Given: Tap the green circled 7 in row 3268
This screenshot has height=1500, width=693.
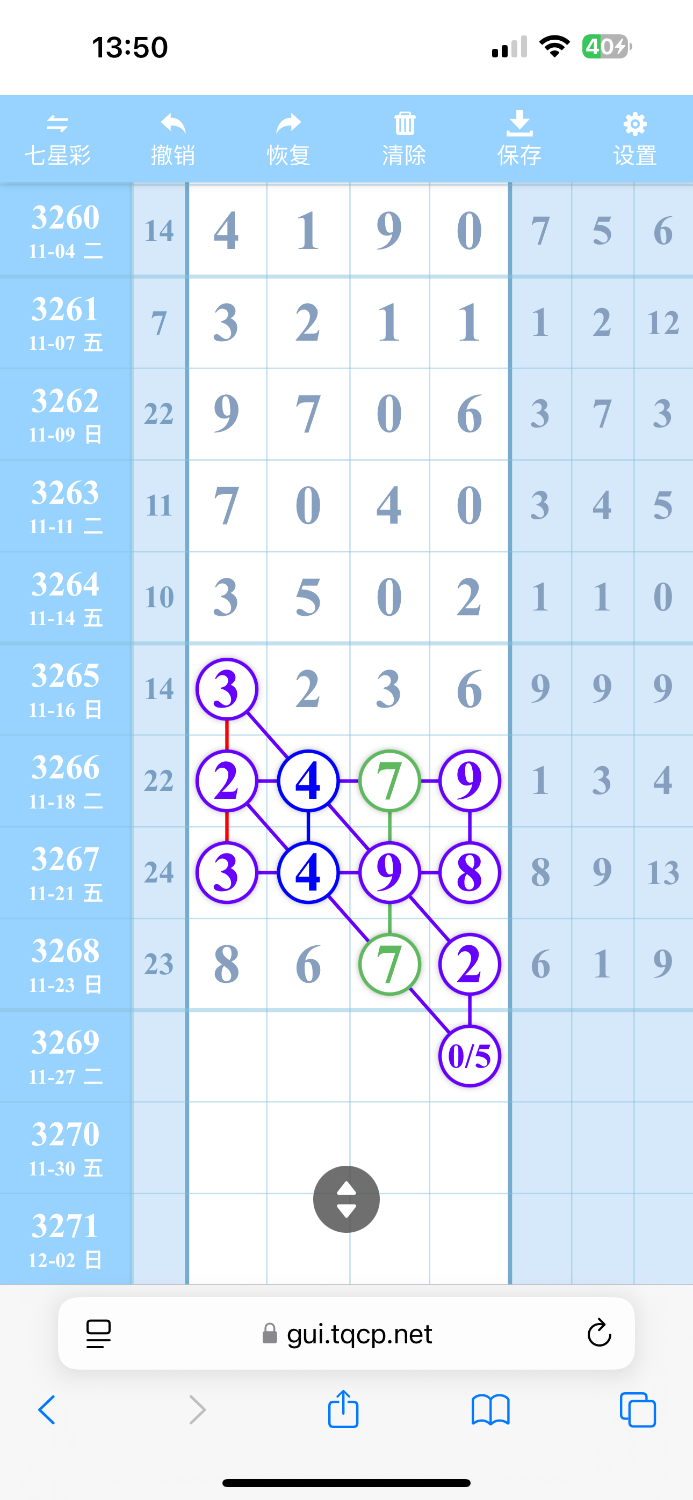Looking at the screenshot, I should [x=389, y=964].
